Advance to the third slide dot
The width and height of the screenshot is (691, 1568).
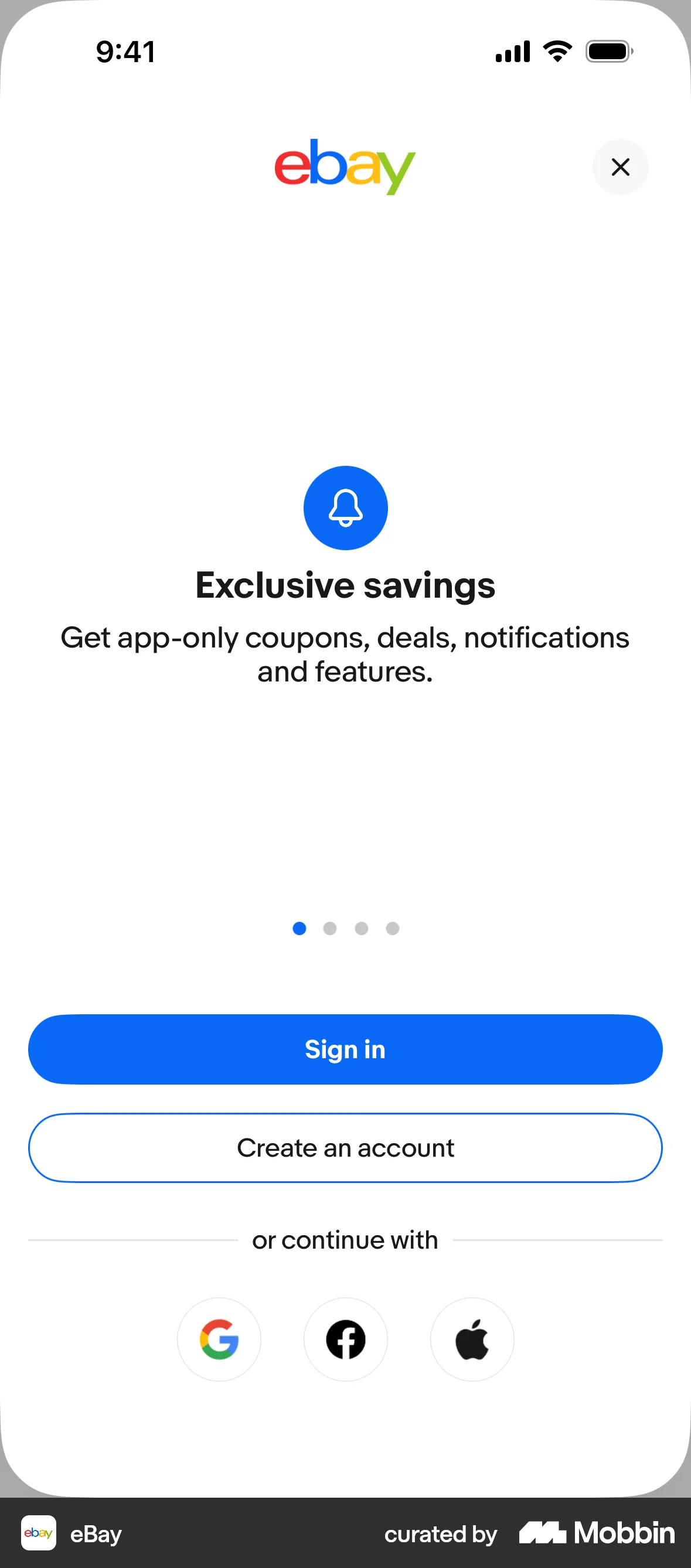pos(362,928)
